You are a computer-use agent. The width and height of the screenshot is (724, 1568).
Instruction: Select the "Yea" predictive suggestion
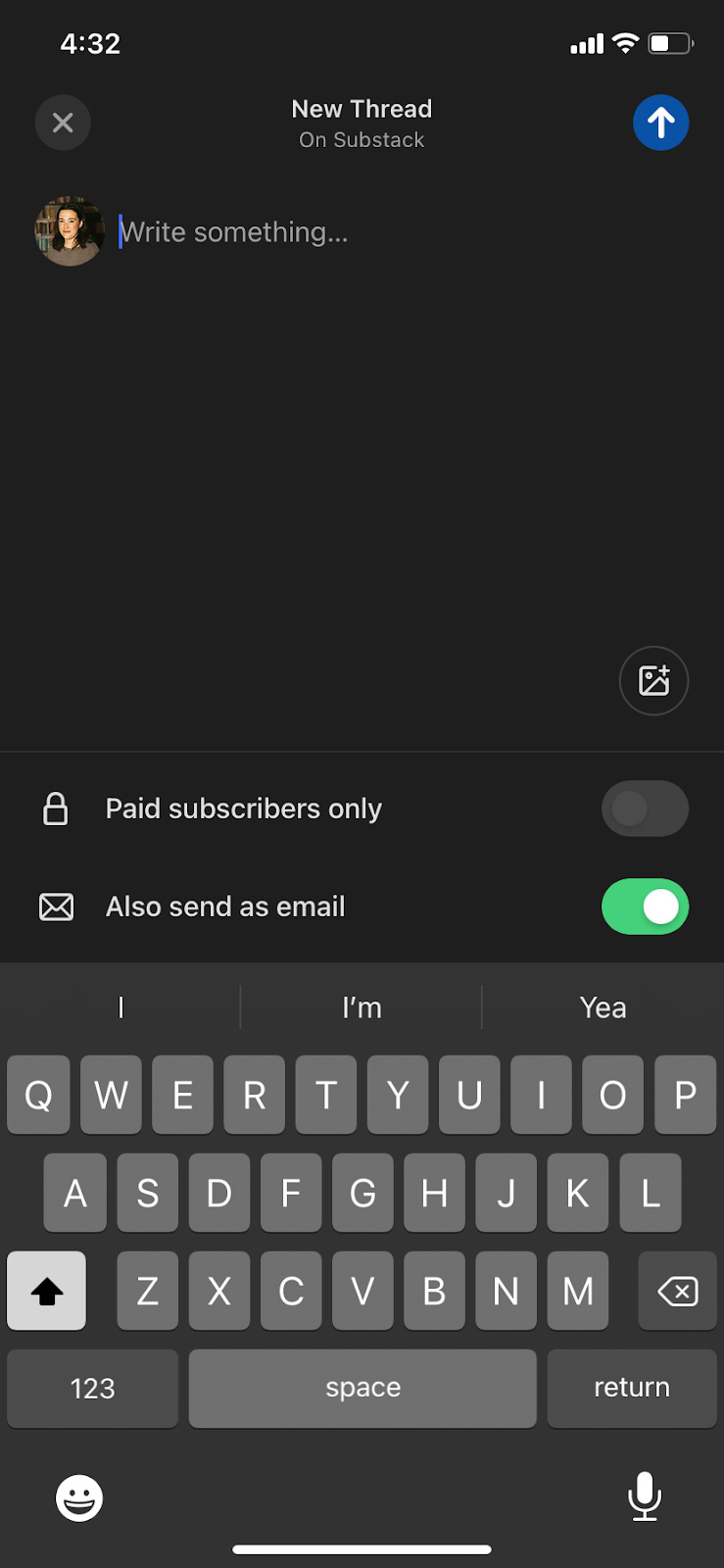click(x=603, y=1006)
